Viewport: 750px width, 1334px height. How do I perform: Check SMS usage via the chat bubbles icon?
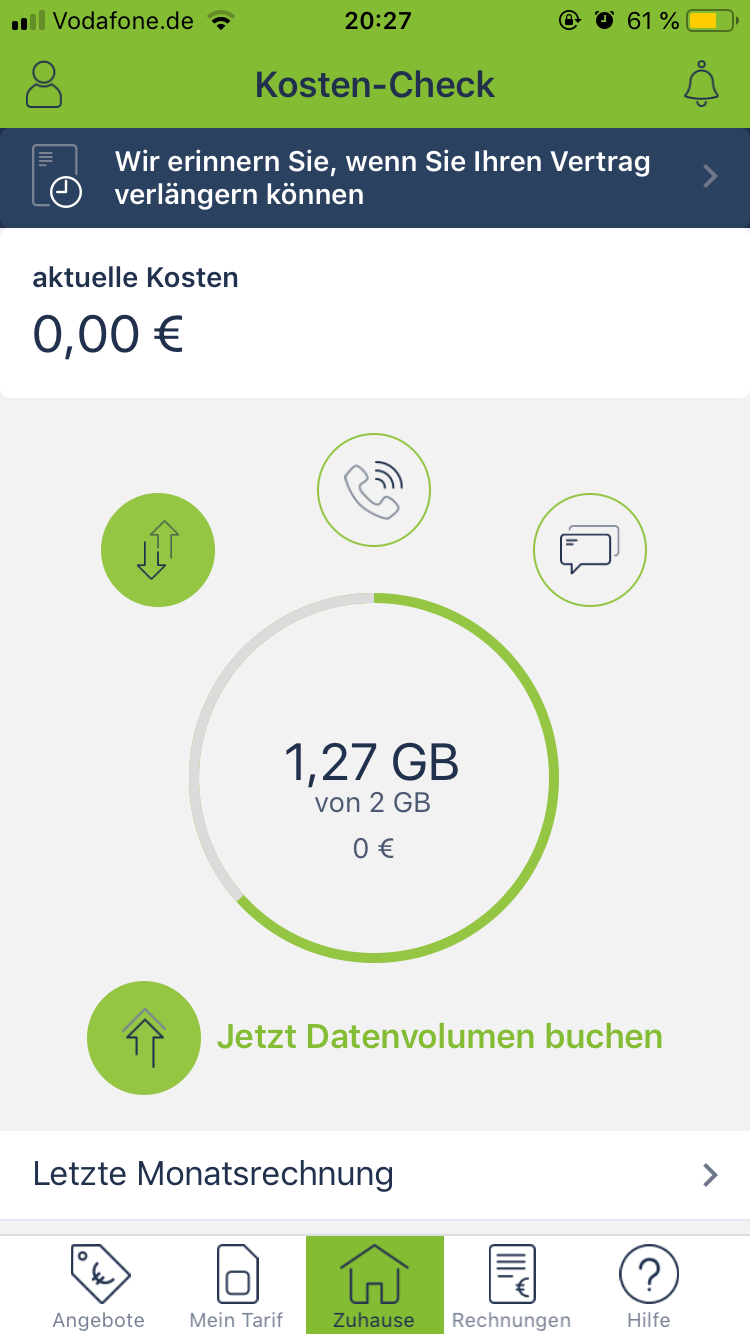click(x=590, y=549)
